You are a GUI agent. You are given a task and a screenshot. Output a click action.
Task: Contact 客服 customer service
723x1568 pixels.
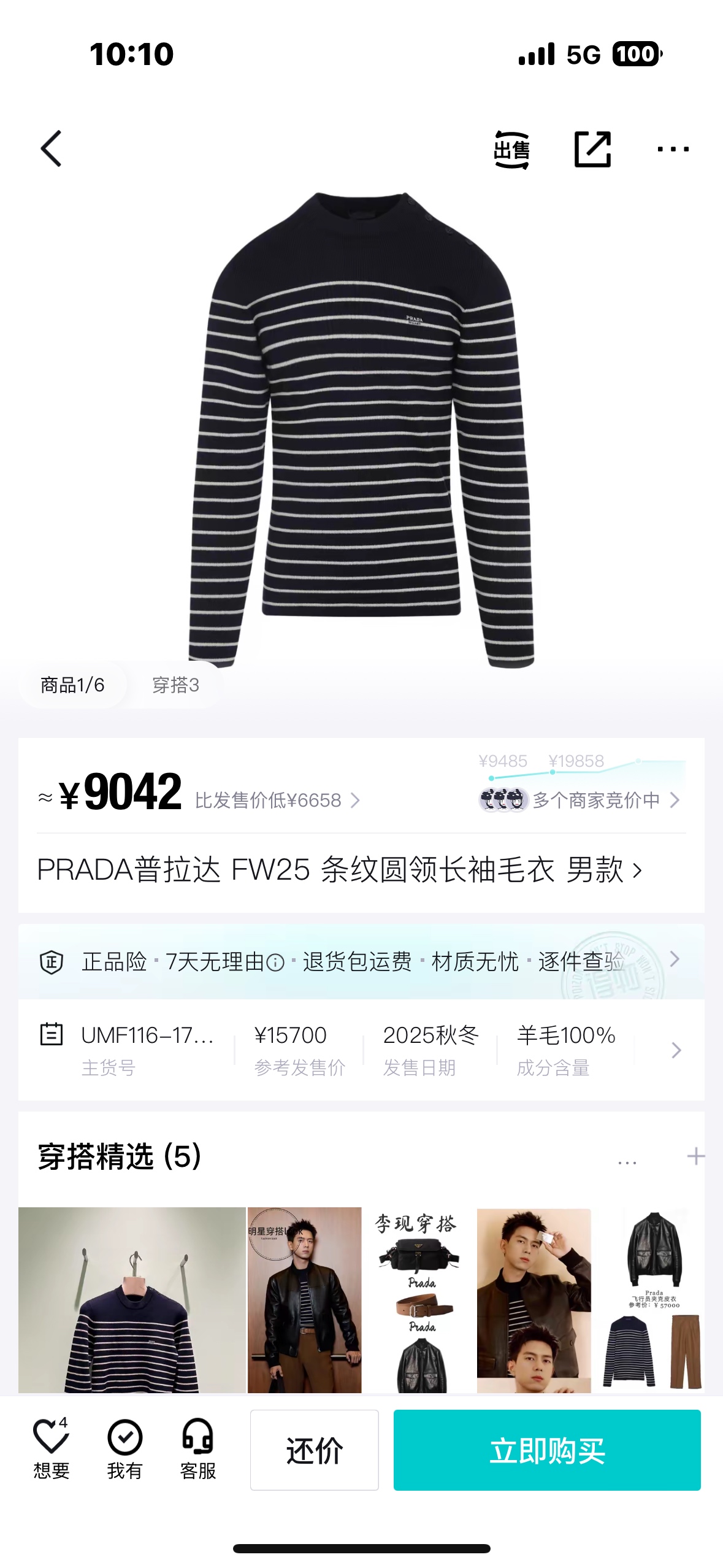tap(197, 1449)
